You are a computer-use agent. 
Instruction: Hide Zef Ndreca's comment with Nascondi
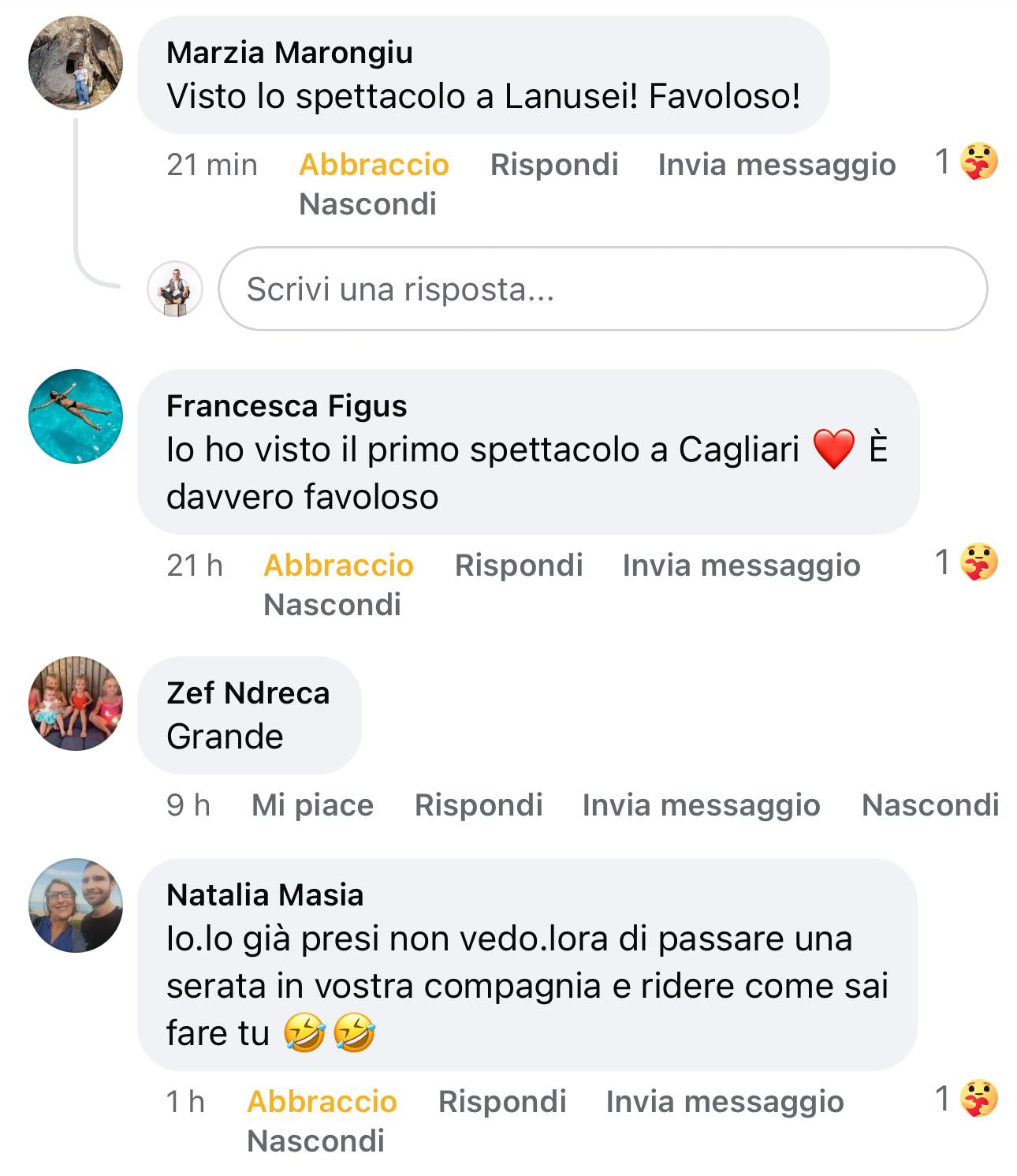[930, 805]
